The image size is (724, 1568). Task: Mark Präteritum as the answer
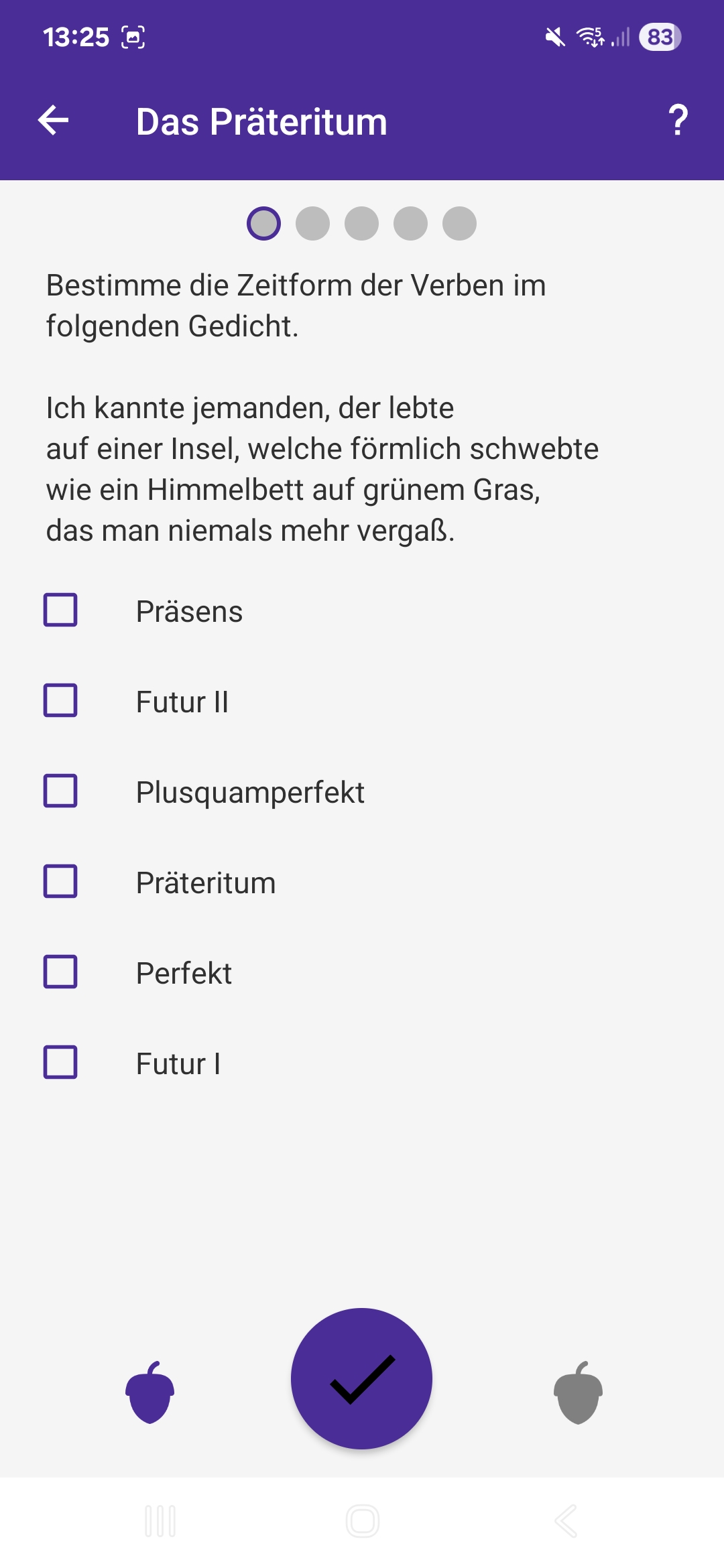coord(60,881)
